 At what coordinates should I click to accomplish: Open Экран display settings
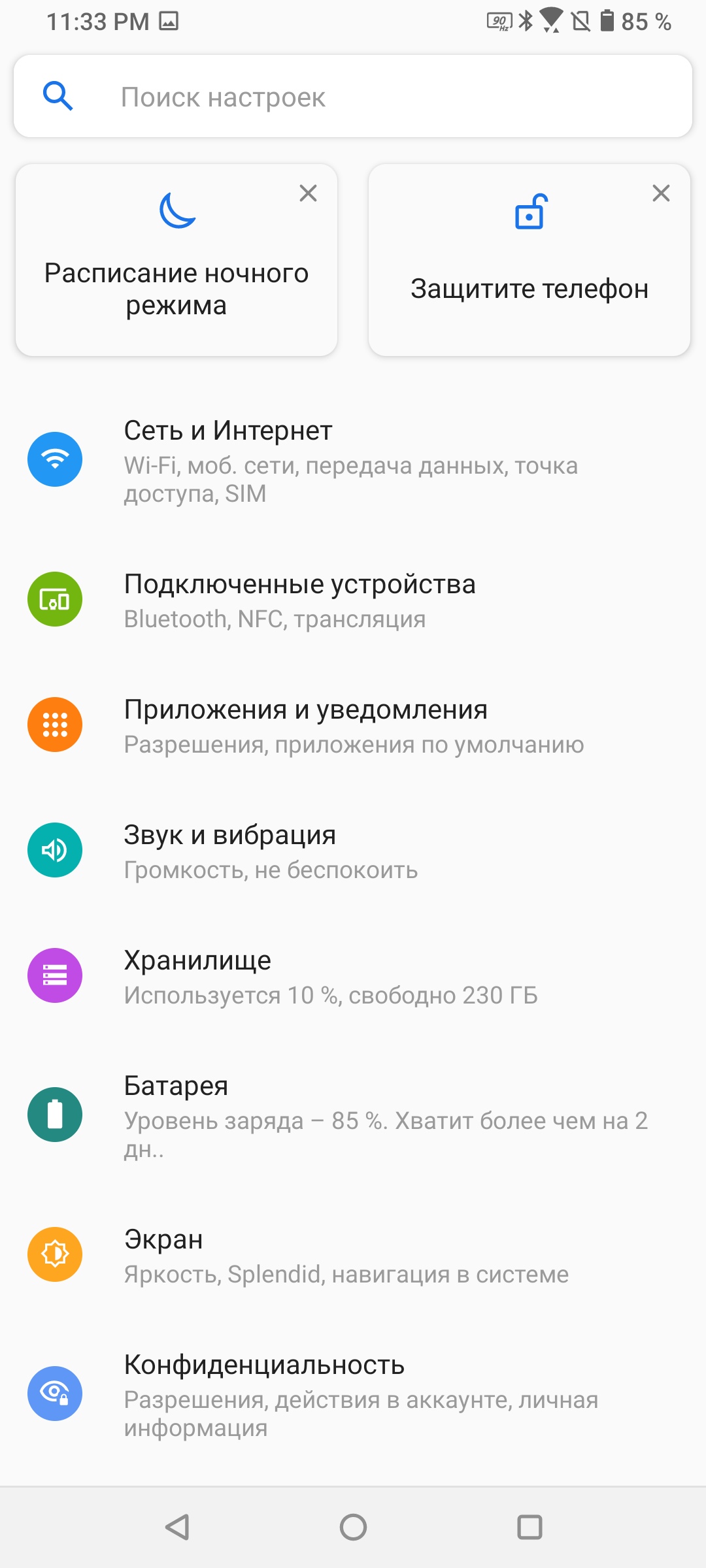click(x=353, y=1254)
